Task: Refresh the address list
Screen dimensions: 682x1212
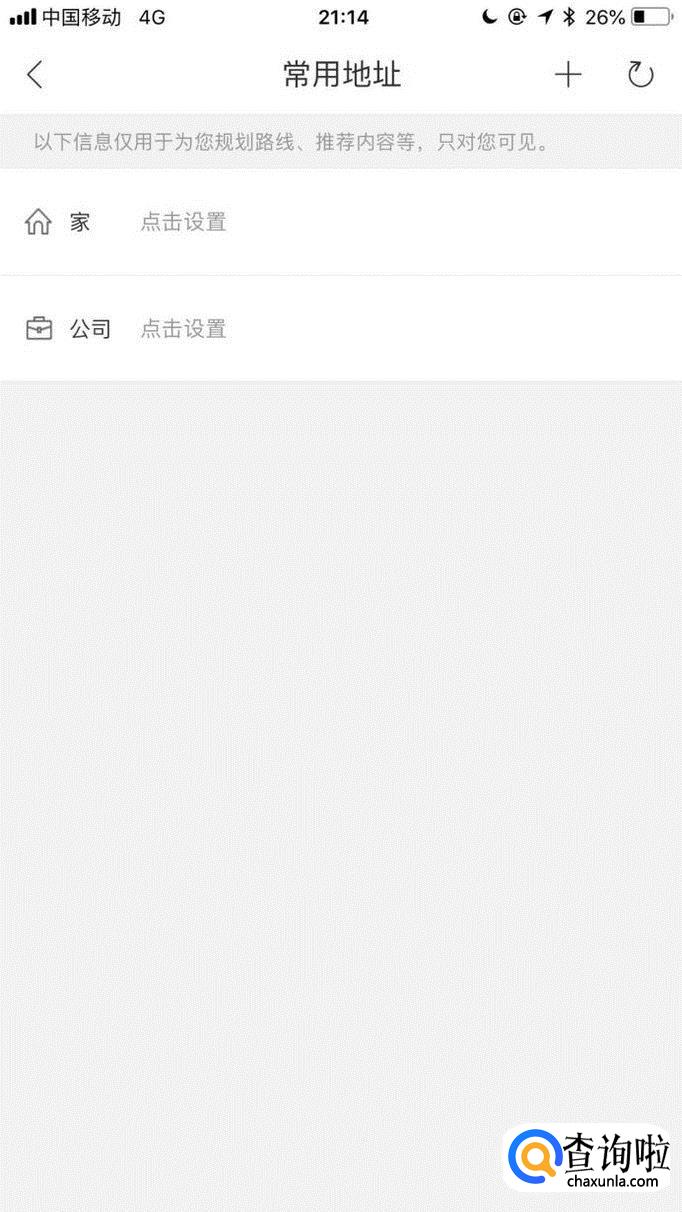Action: 640,75
